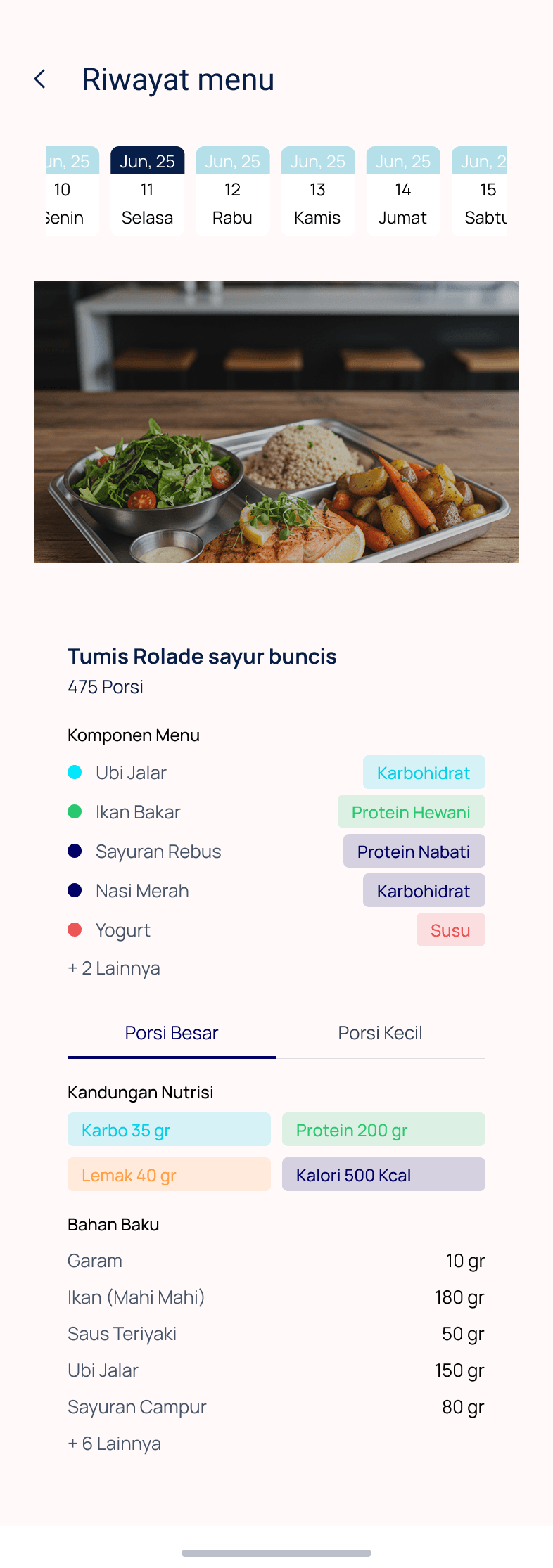Tap the Susu label badge
The height and width of the screenshot is (1568, 553).
(x=450, y=929)
